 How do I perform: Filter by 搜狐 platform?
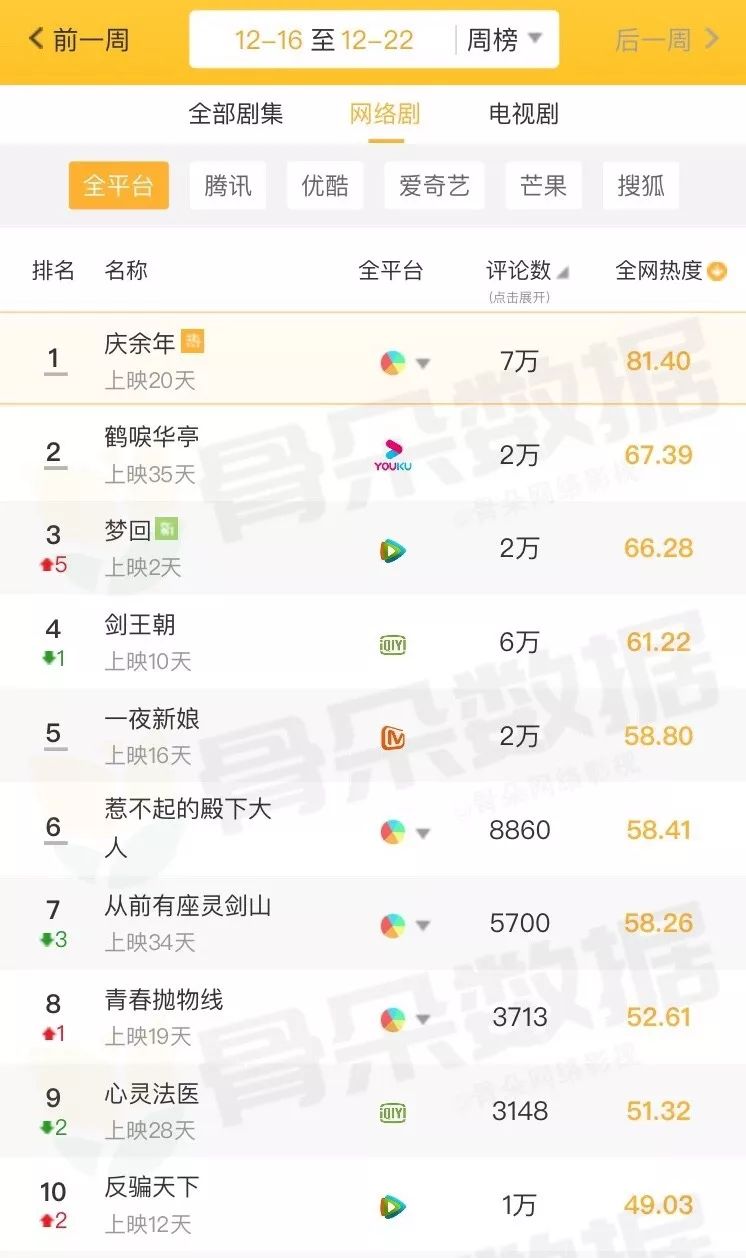click(641, 186)
